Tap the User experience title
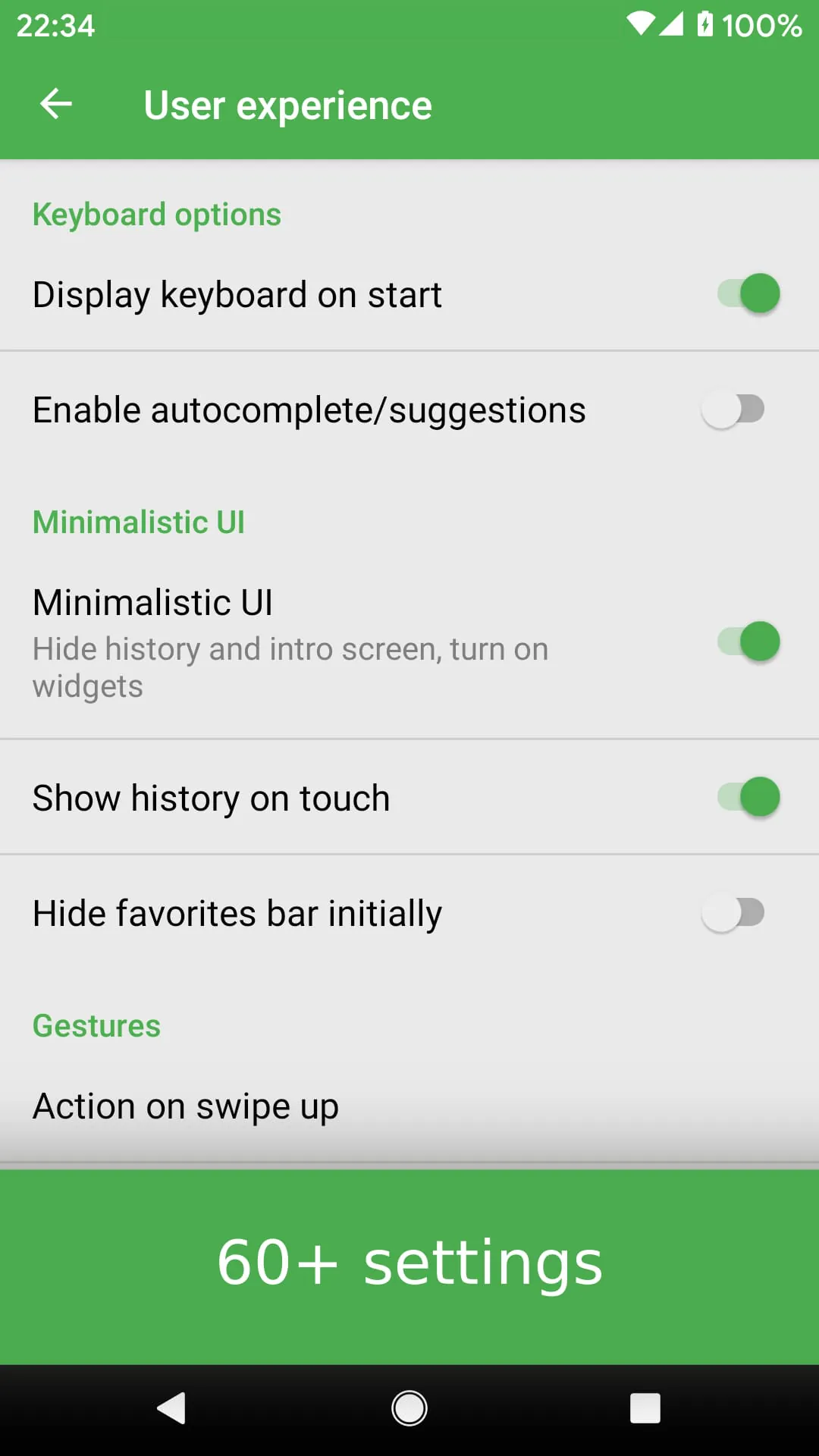This screenshot has width=819, height=1456. (x=287, y=104)
